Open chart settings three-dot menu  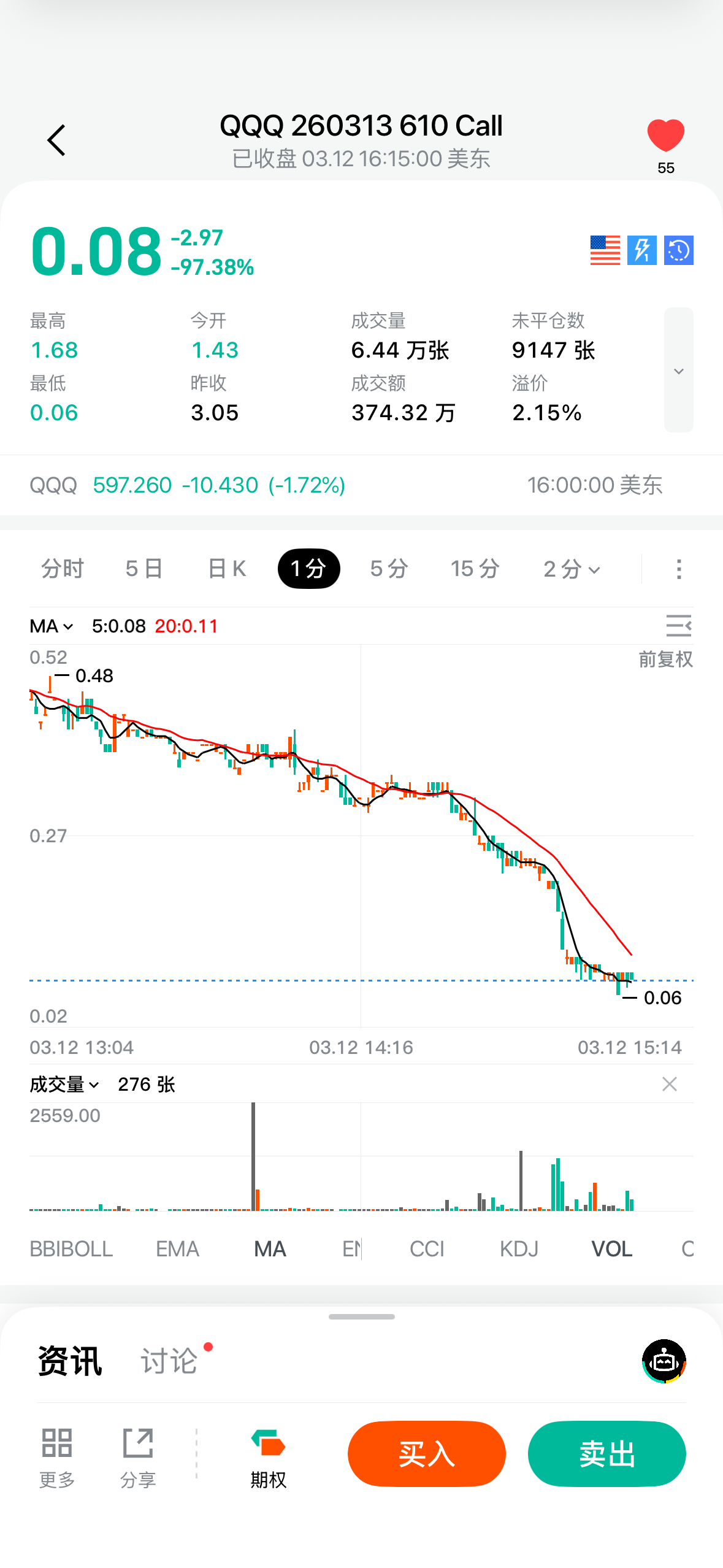[678, 569]
